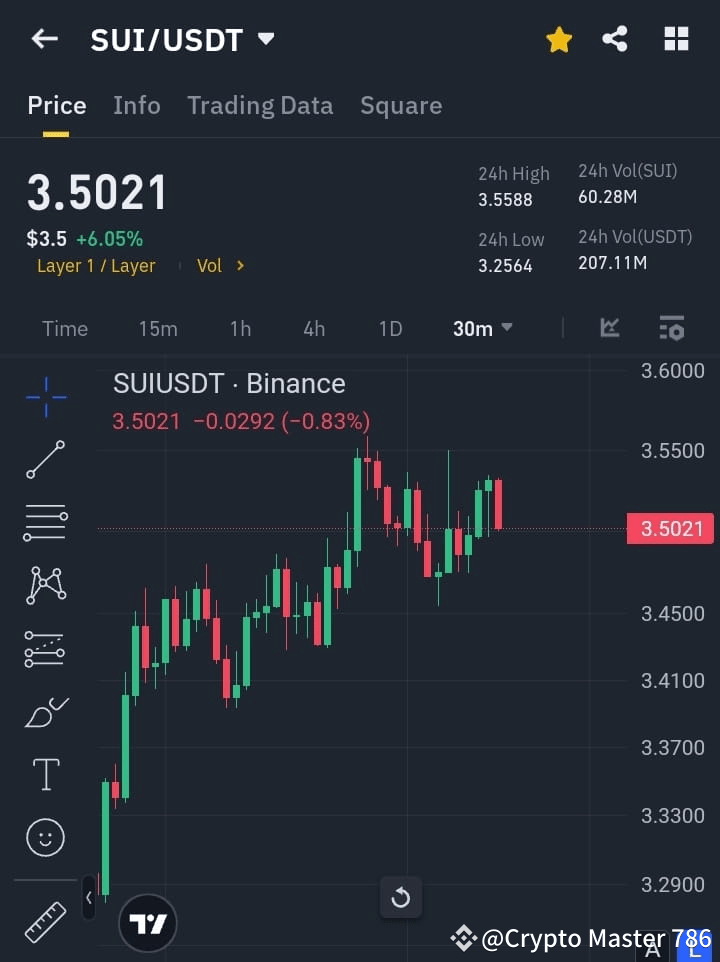
Task: Open the 30m interval dropdown
Action: point(483,328)
